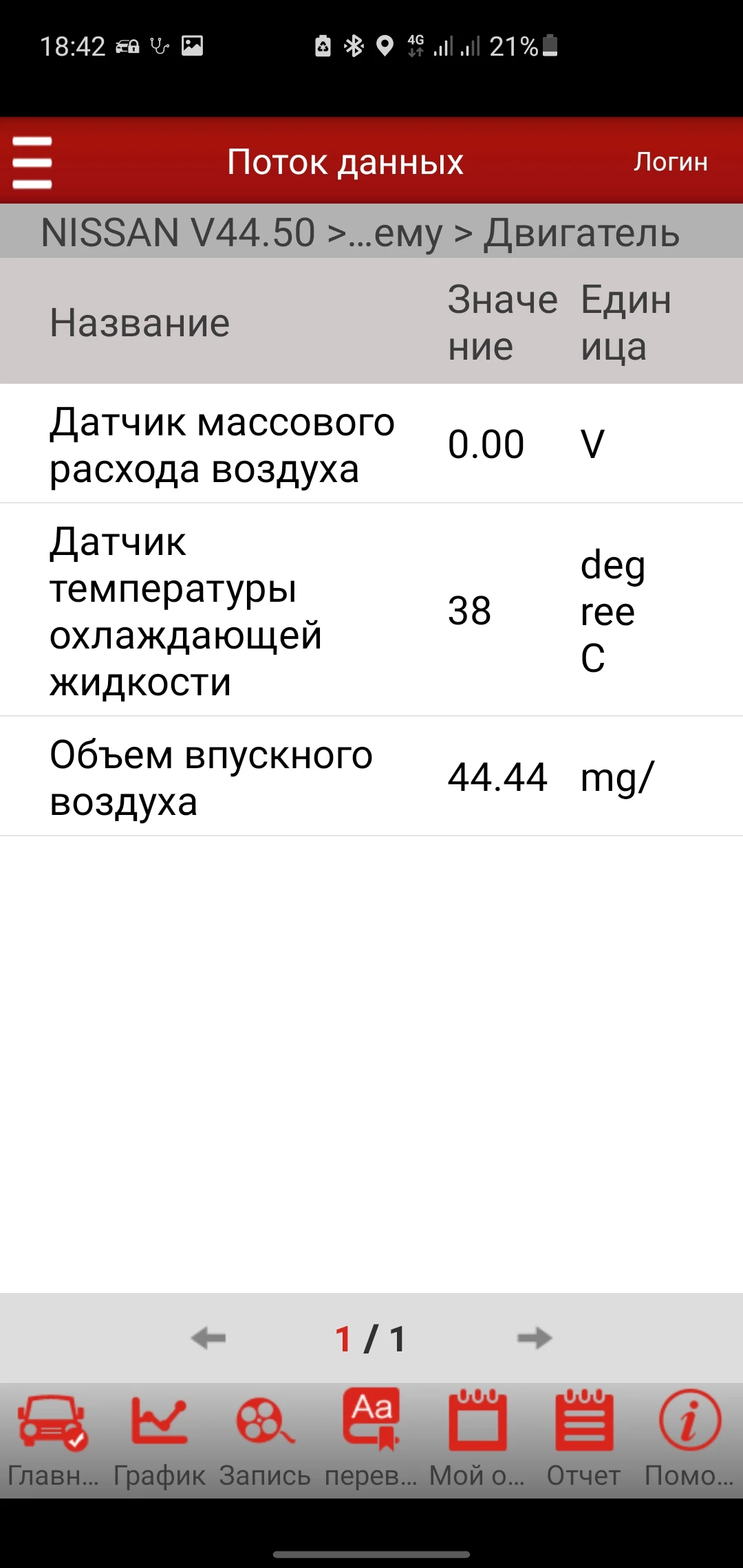This screenshot has height=1568, width=743.
Task: Open the Мой о... section
Action: click(477, 1439)
